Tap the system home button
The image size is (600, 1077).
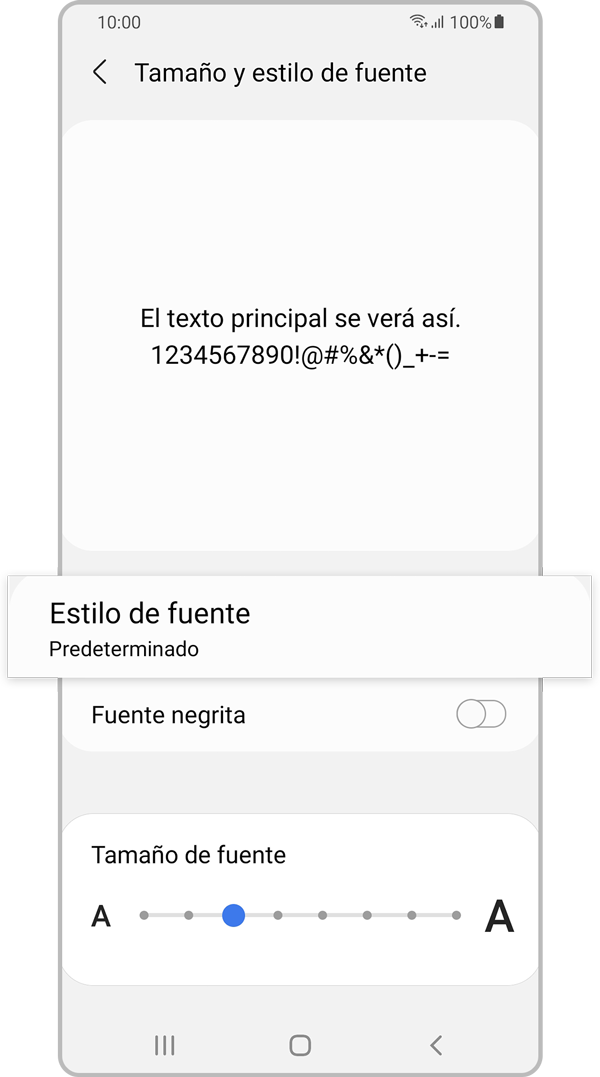pos(300,1045)
